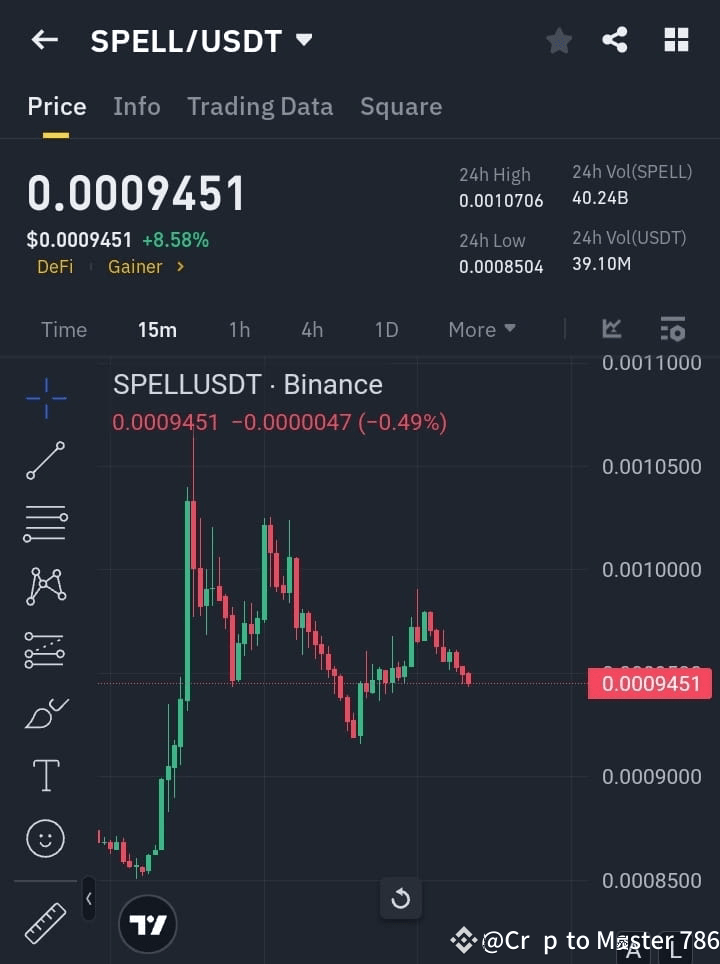
Task: Select the text annotation tool
Action: tap(45, 775)
